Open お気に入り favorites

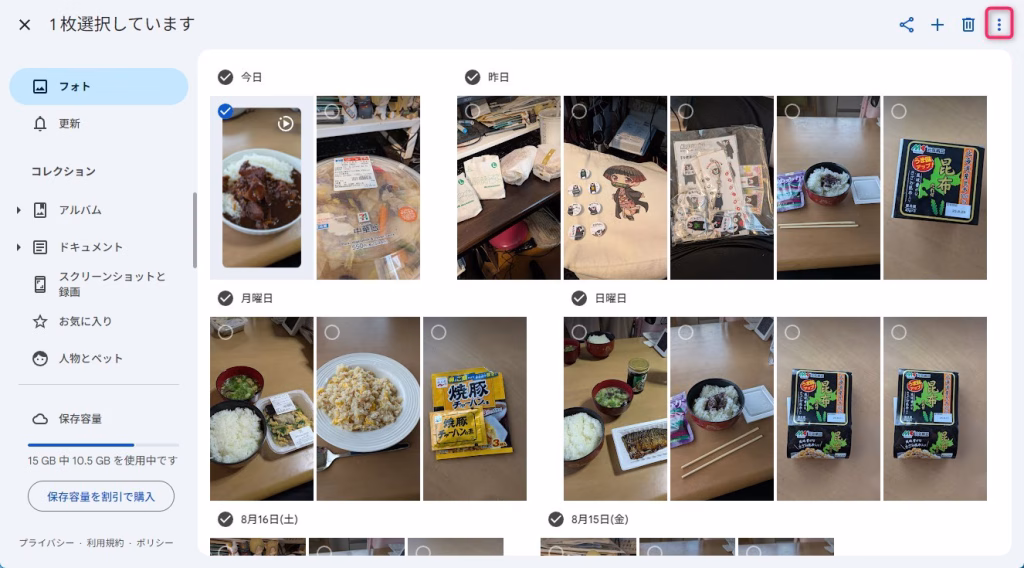(85, 322)
